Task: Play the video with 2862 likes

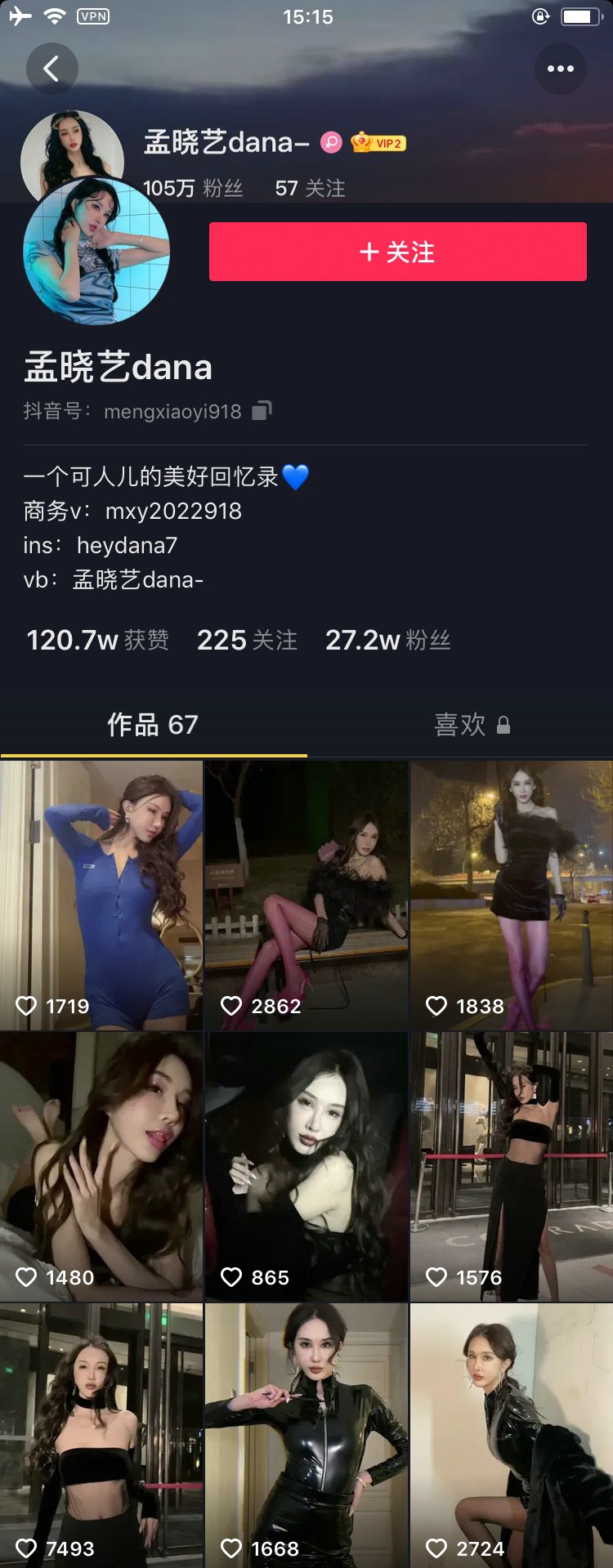Action: 306,895
